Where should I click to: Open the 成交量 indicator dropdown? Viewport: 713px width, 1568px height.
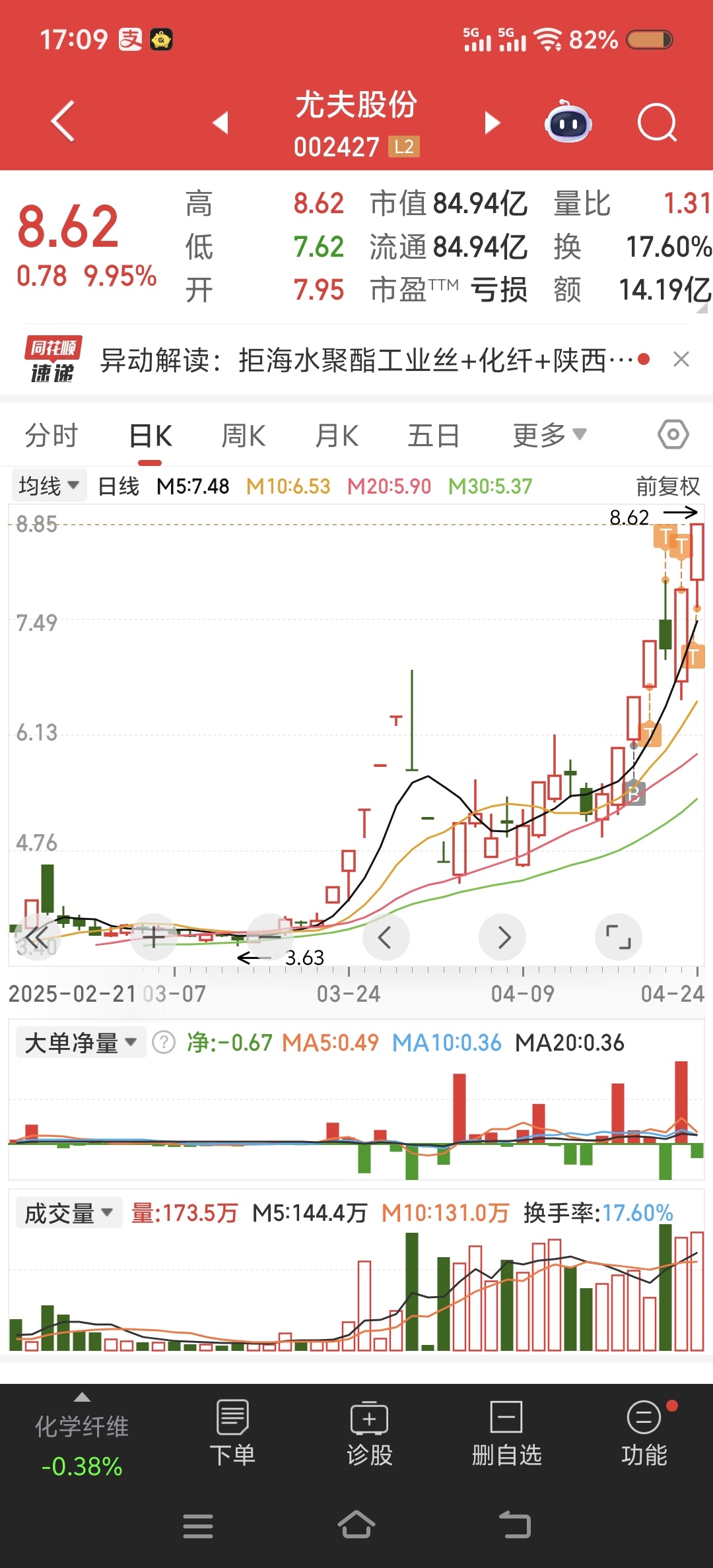click(69, 1214)
